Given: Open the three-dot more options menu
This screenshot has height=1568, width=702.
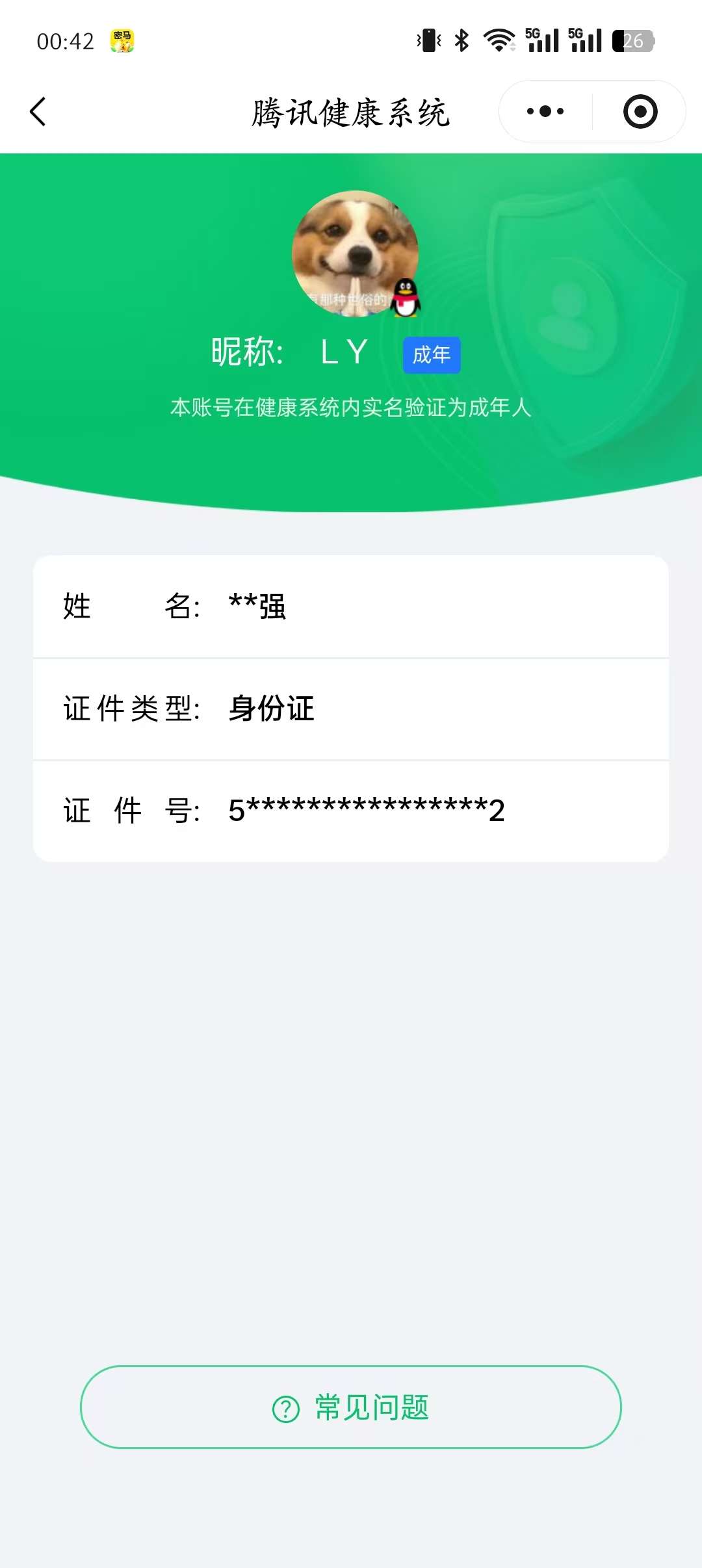Looking at the screenshot, I should [544, 111].
